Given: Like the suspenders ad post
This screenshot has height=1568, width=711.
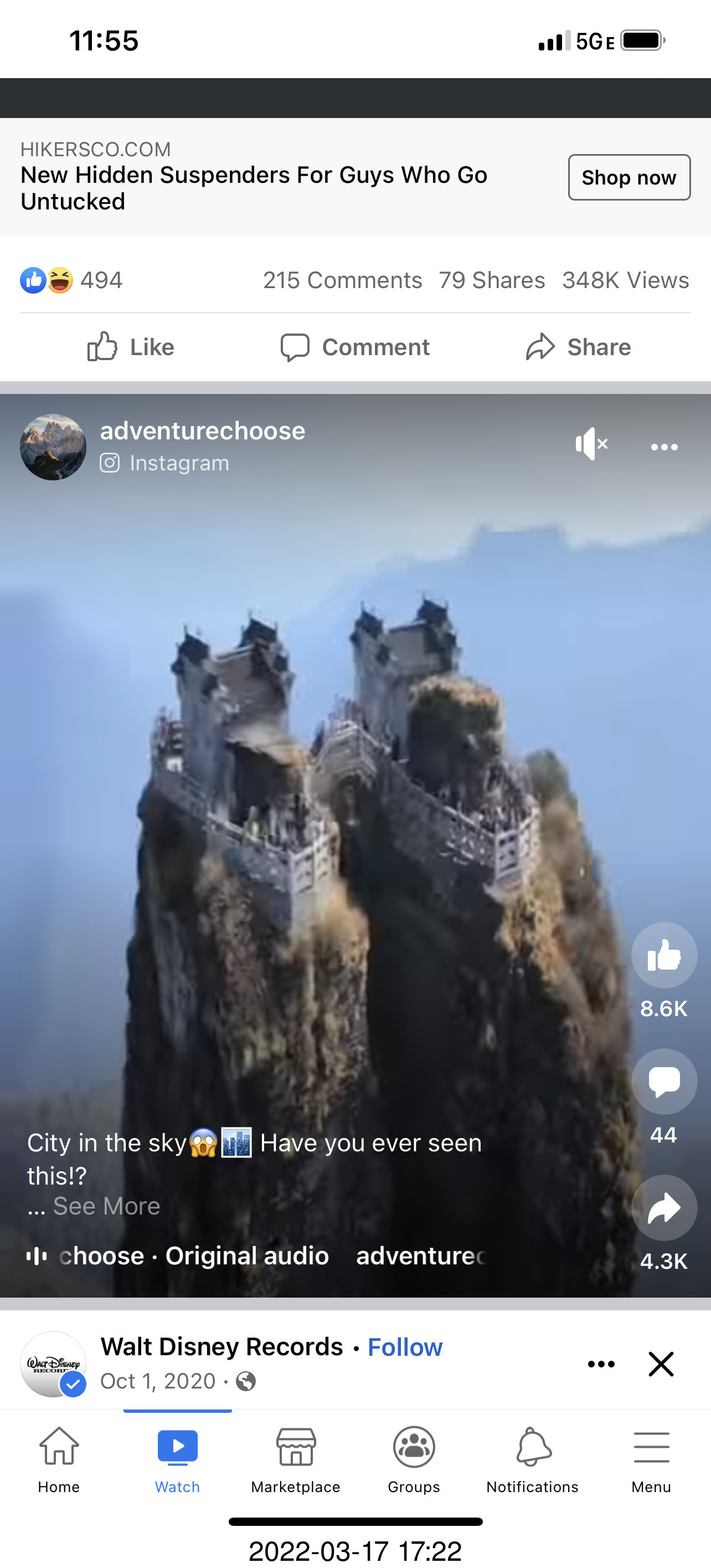Looking at the screenshot, I should (131, 347).
